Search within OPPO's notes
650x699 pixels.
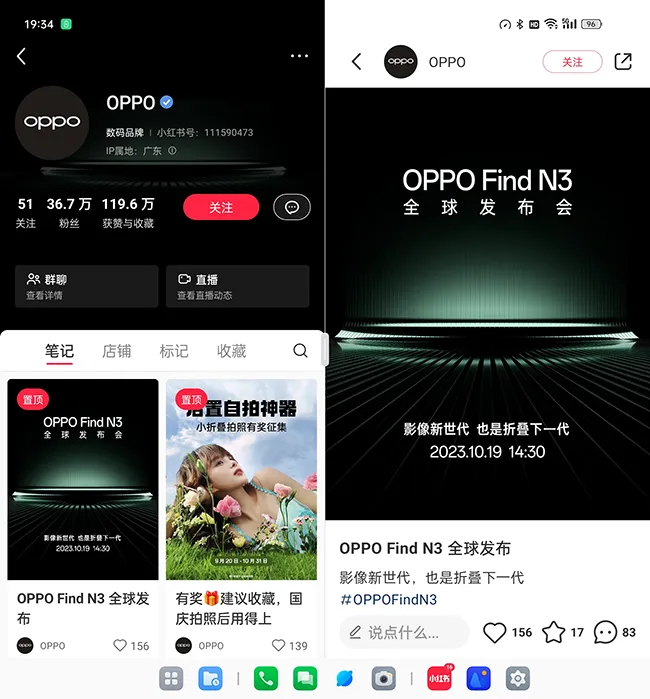[300, 351]
